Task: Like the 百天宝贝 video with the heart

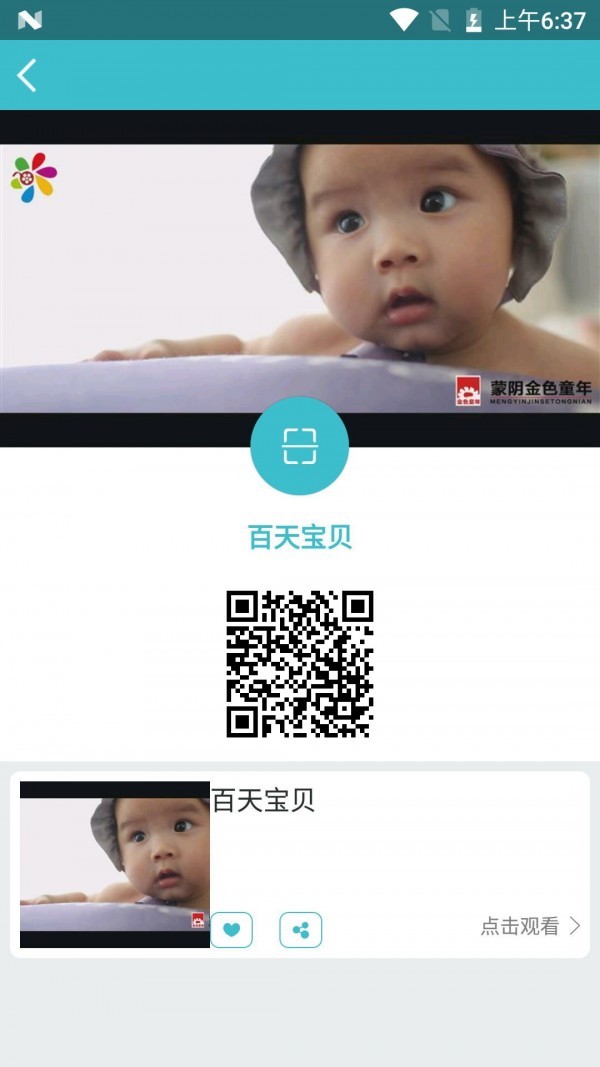Action: 231,930
